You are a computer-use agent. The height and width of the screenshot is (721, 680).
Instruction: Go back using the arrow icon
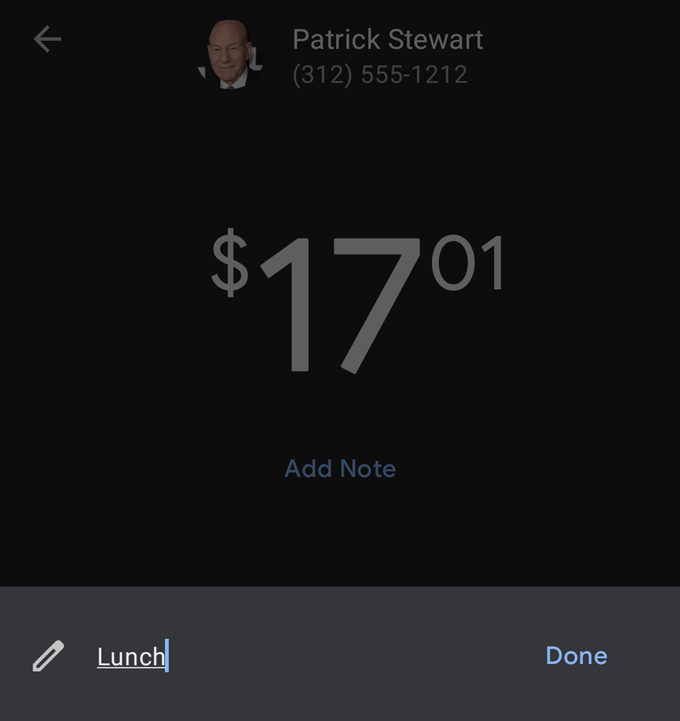[x=47, y=40]
